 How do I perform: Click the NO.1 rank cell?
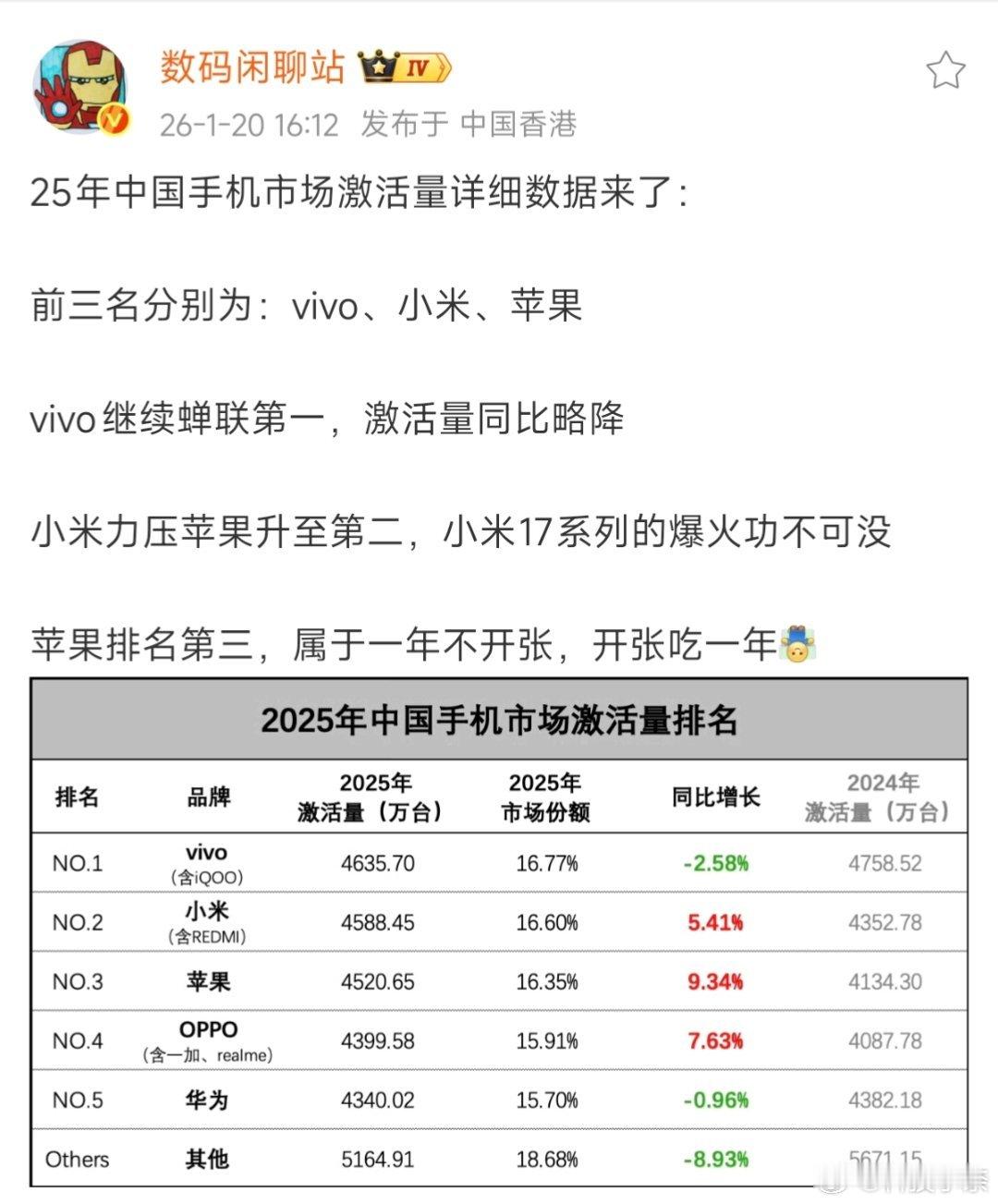point(78,863)
